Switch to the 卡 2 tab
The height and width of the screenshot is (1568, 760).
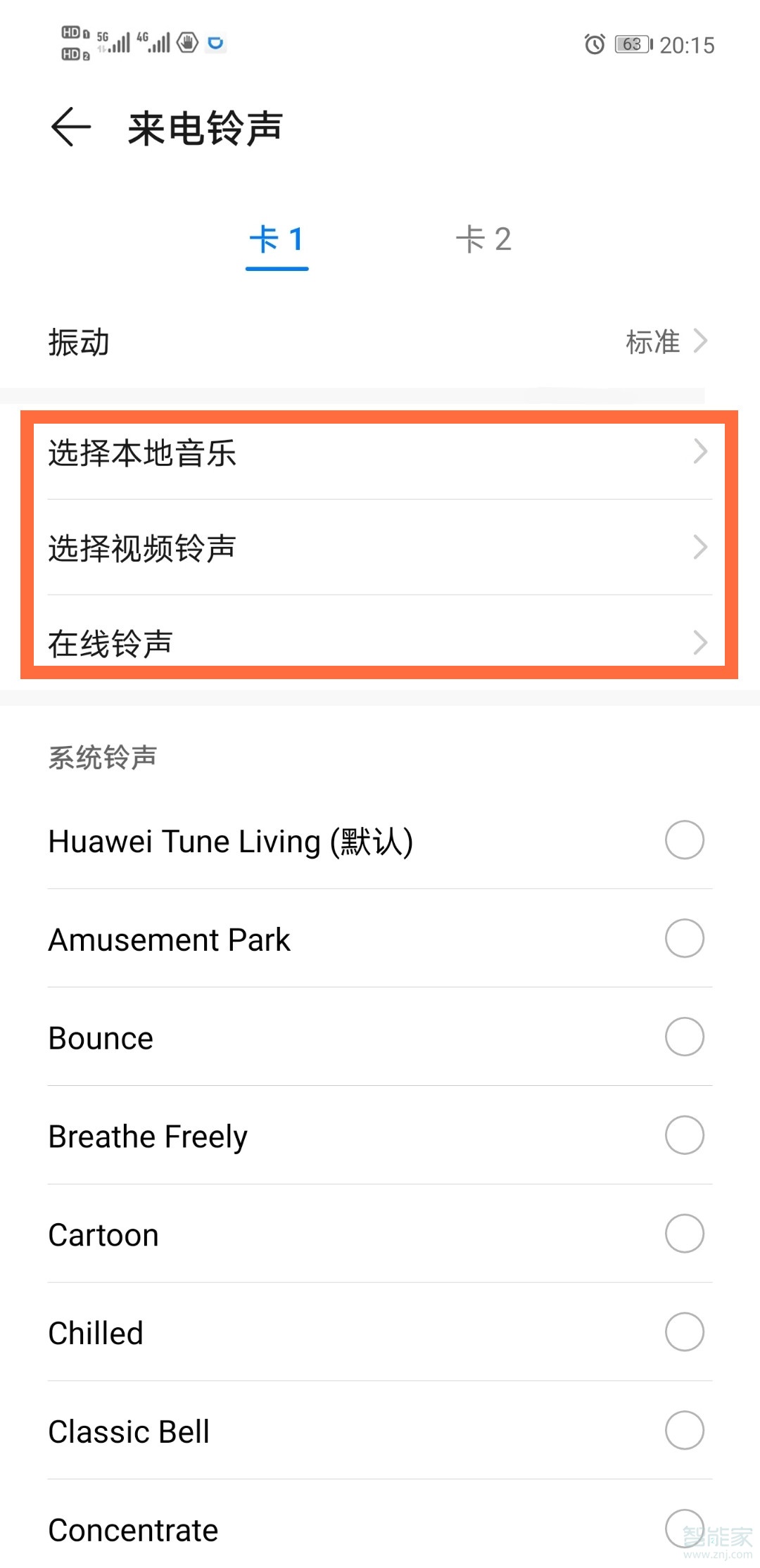pyautogui.click(x=483, y=239)
